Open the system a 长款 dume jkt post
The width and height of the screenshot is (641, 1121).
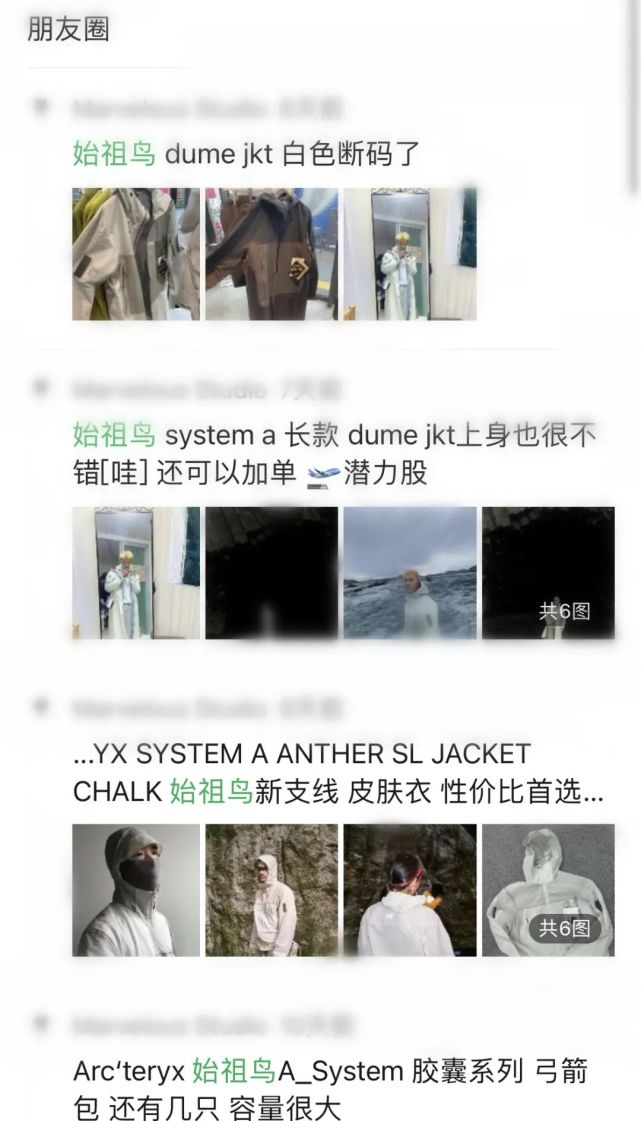334,453
